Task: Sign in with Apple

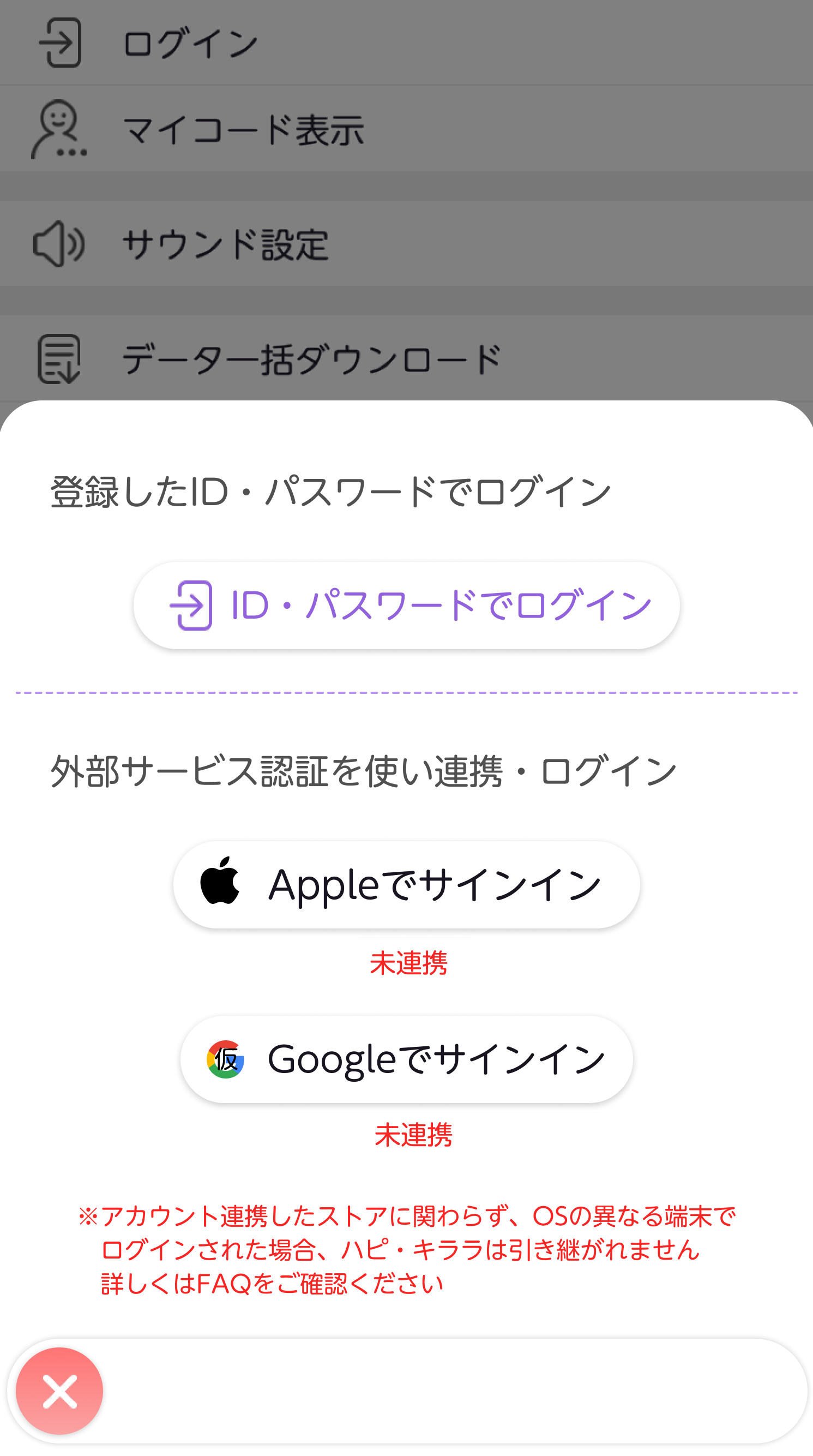Action: pyautogui.click(x=406, y=885)
